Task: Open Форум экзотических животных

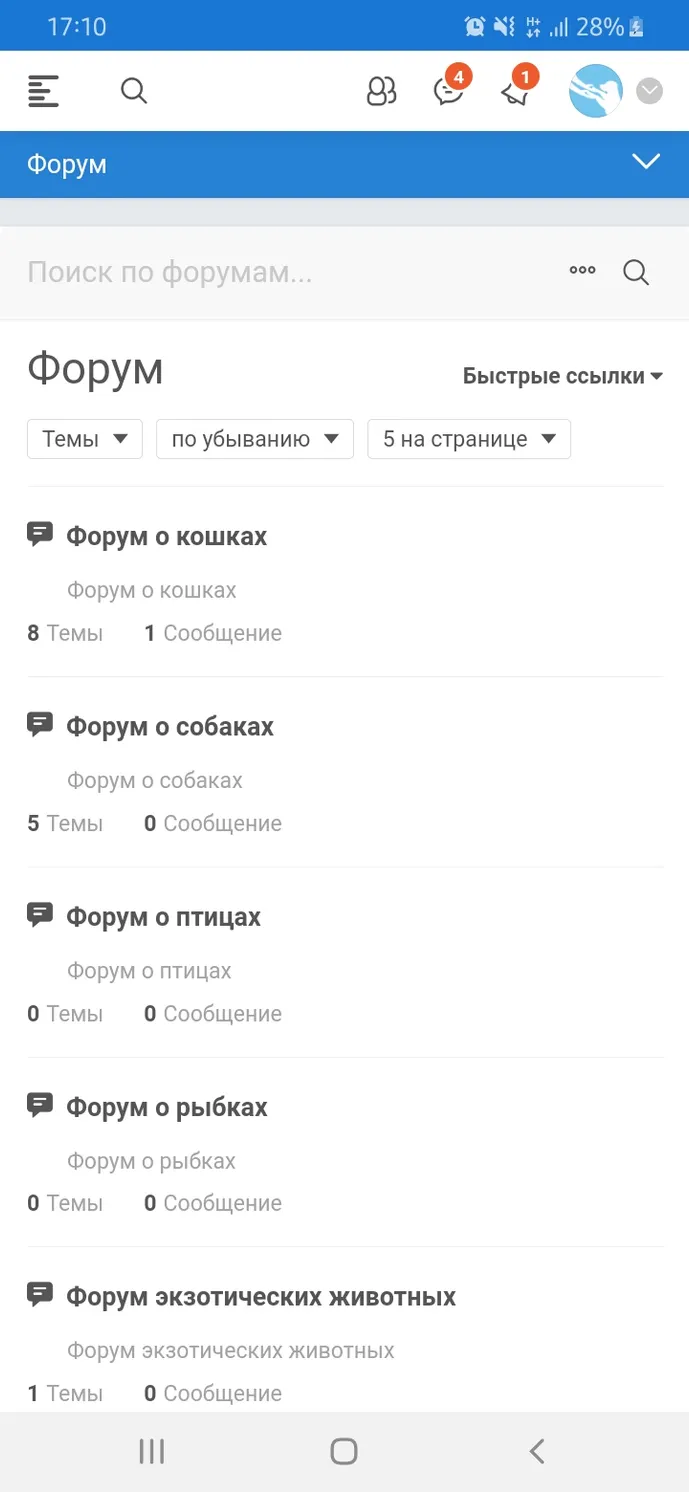Action: pos(261,1297)
